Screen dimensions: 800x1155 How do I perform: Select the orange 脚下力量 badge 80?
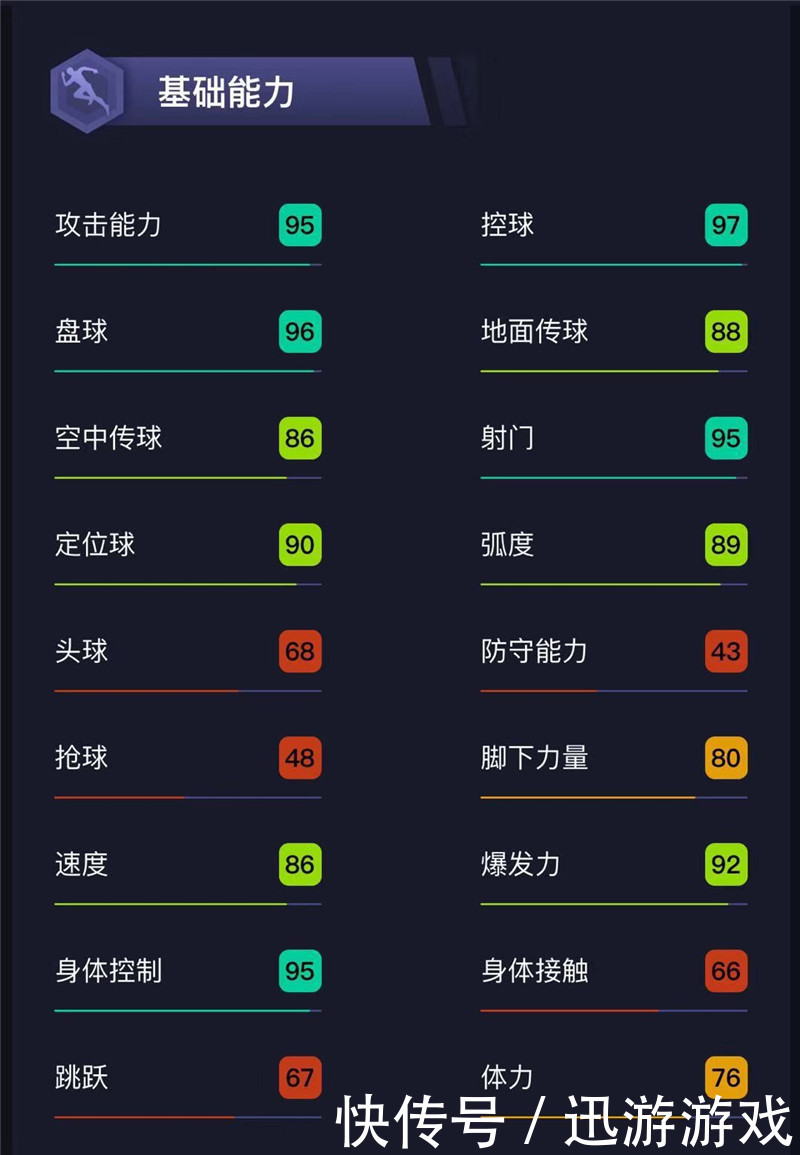pos(725,759)
